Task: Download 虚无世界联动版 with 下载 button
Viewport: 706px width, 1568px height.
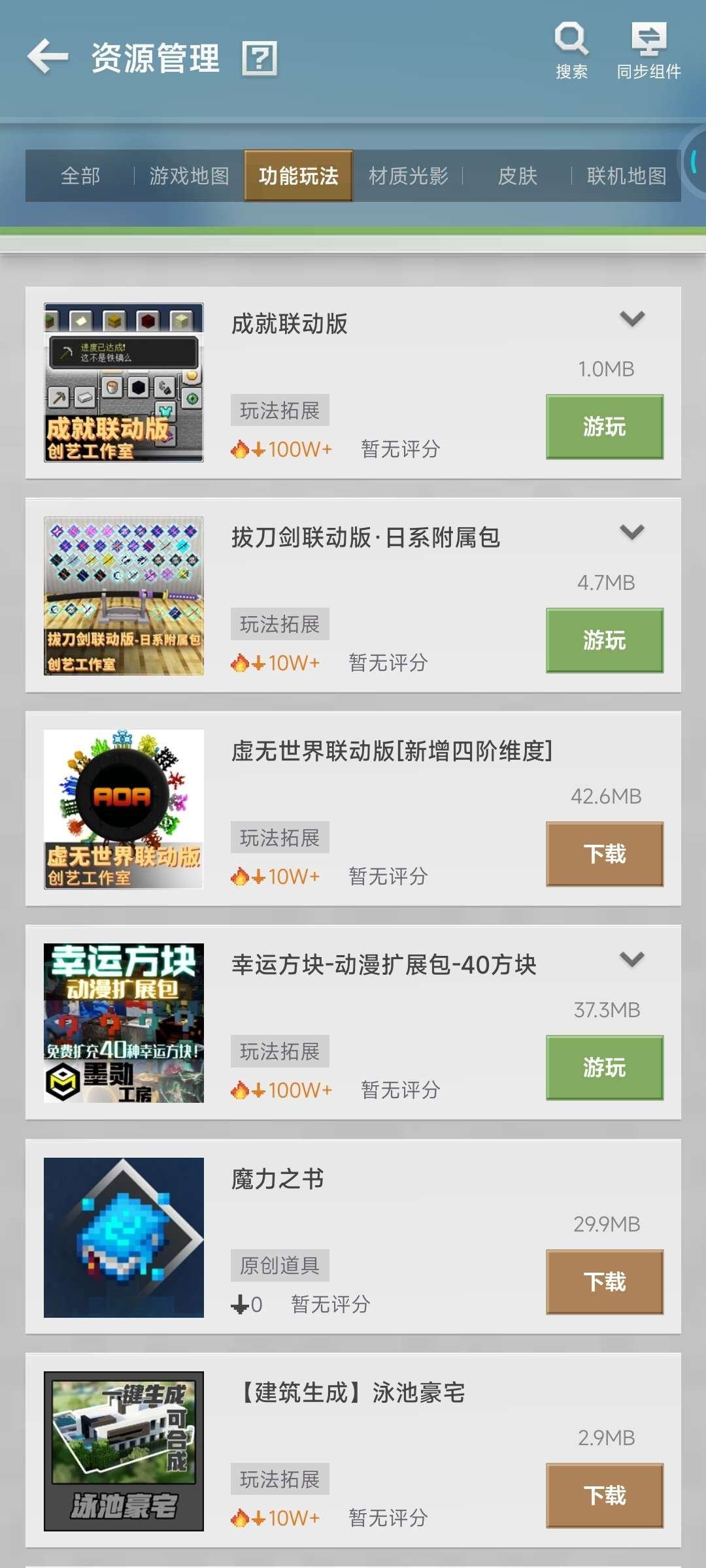Action: (603, 853)
